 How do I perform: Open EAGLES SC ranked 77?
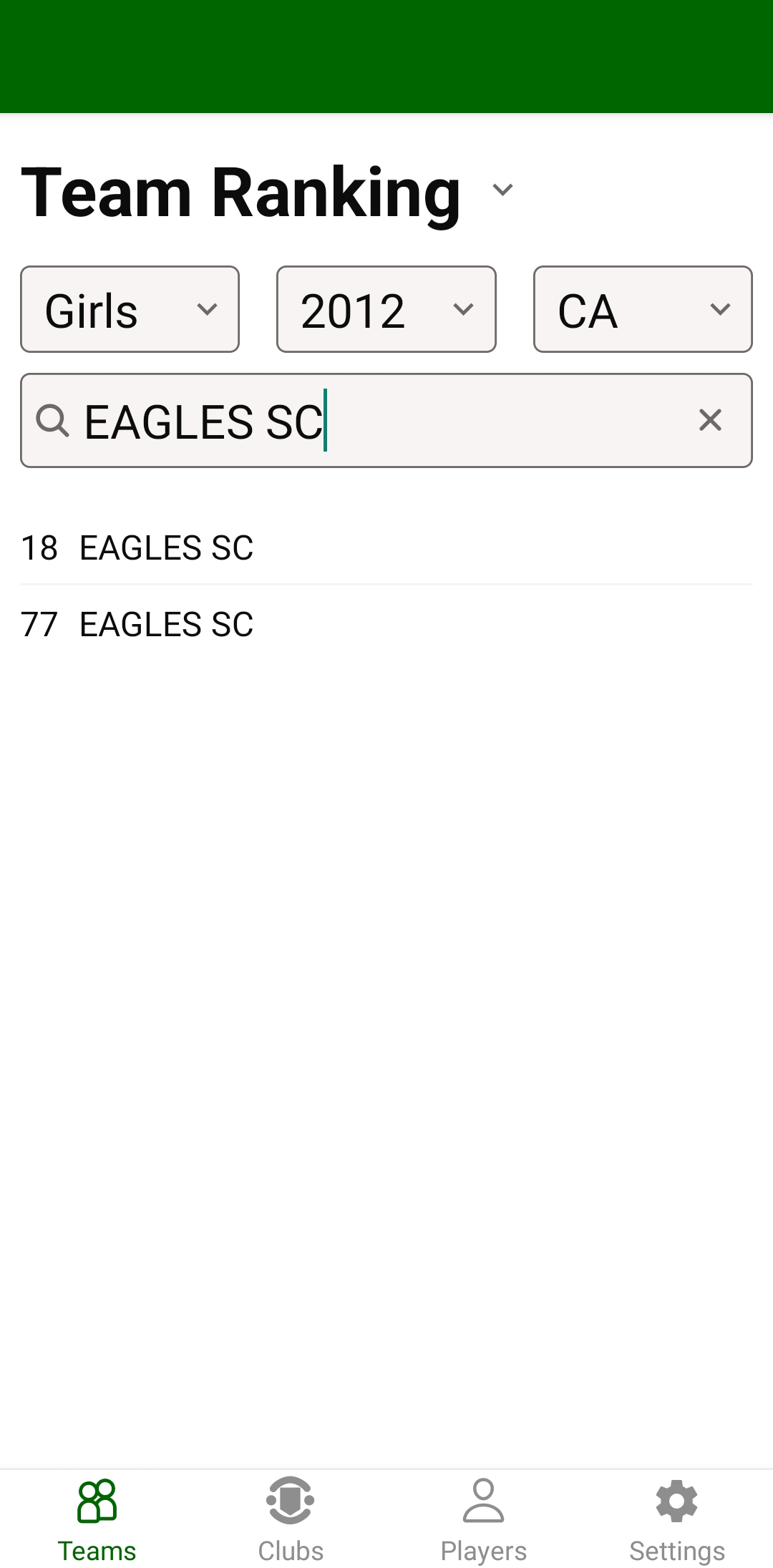coord(166,625)
